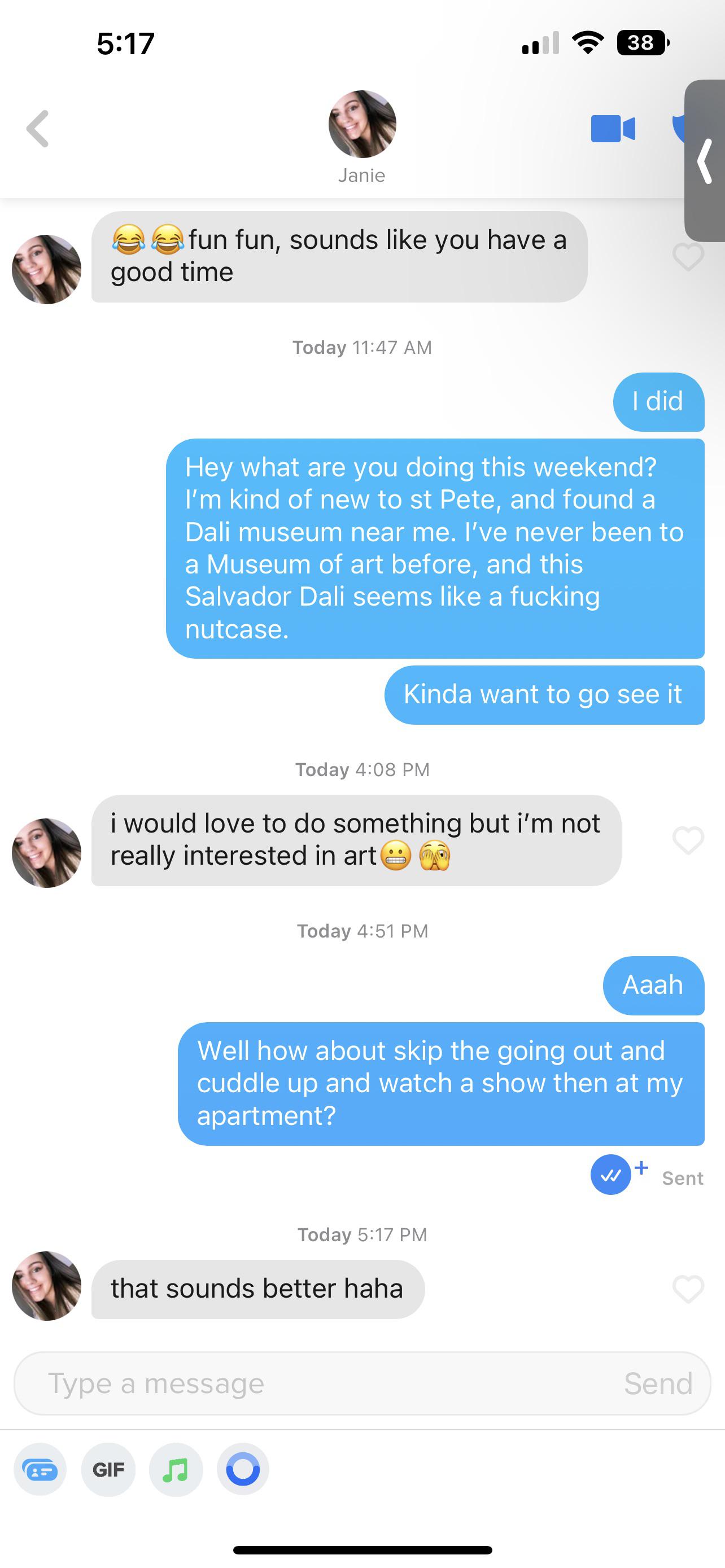
Task: Open the contact card sharing icon
Action: (40, 1469)
